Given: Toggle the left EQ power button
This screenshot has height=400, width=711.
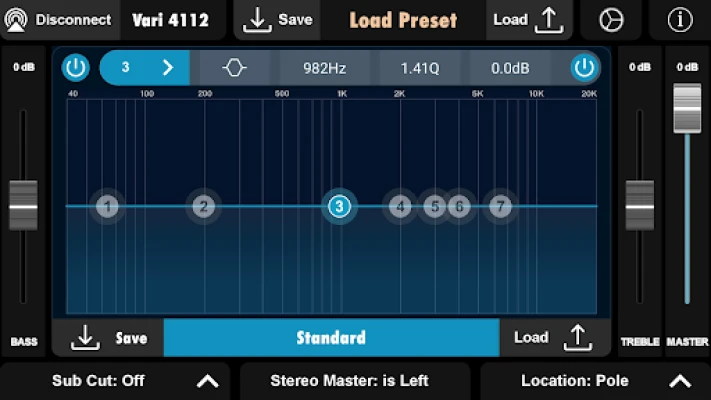Looking at the screenshot, I should pos(76,68).
